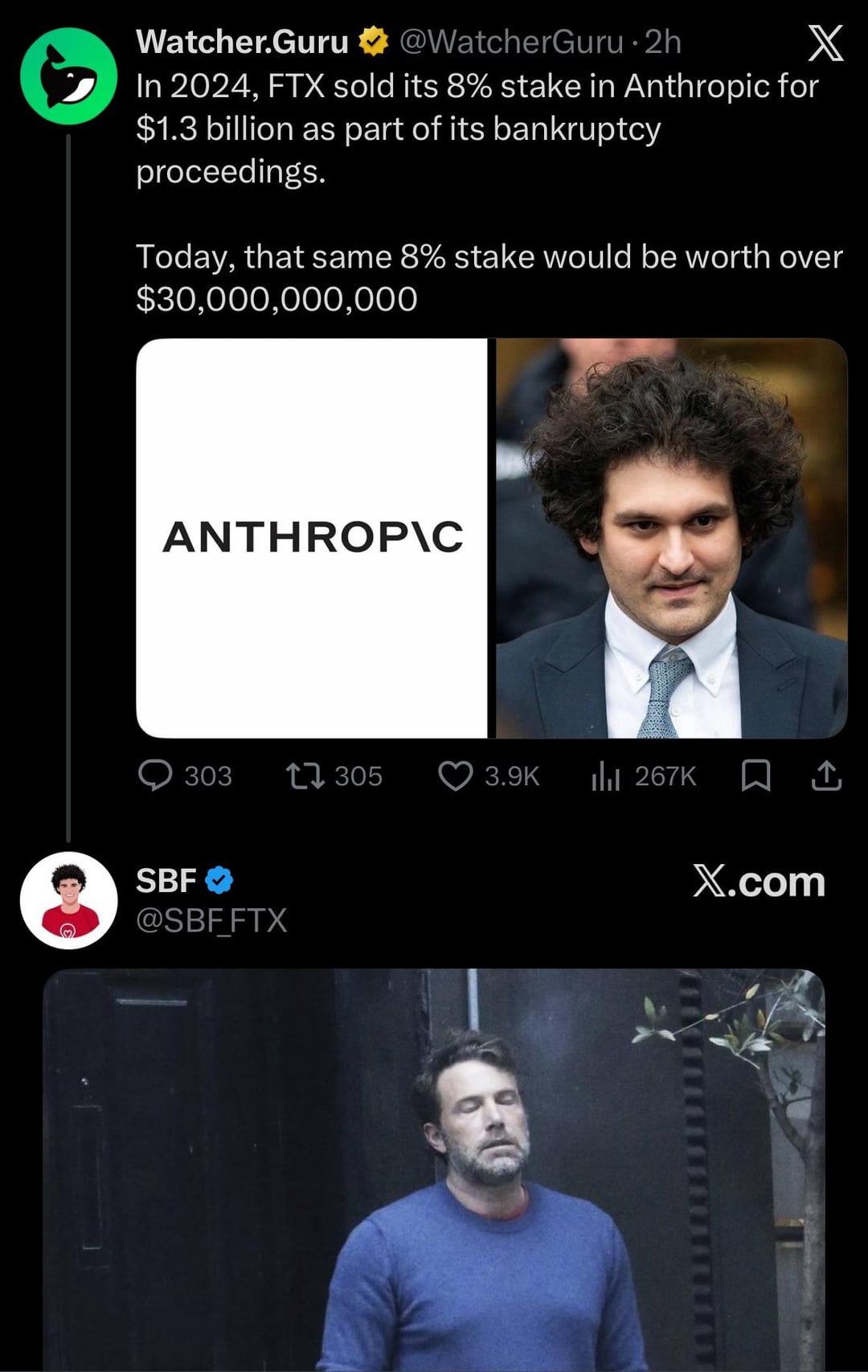This screenshot has width=868, height=1372.
Task: View analytics for the Watcher.Guru post
Action: (606, 776)
